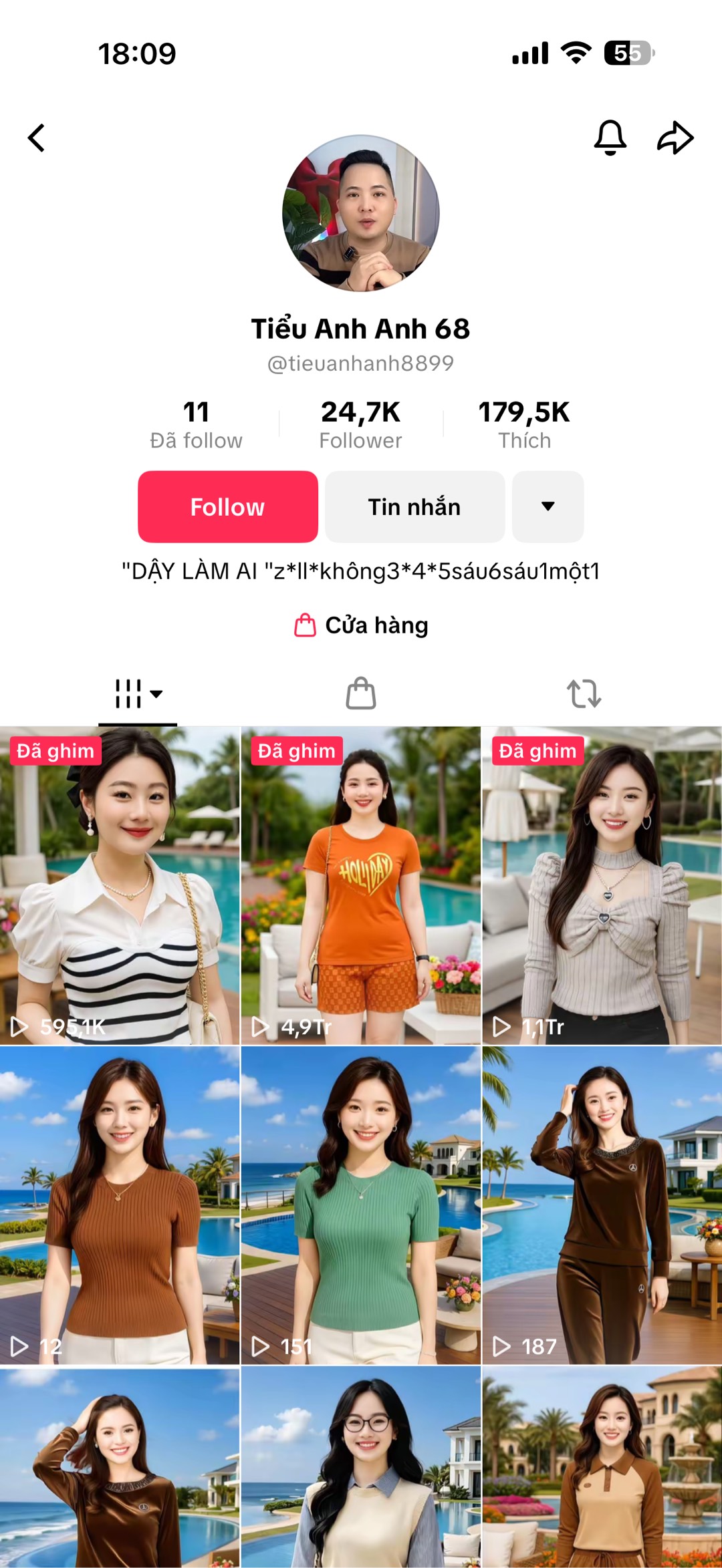Share this profile via the arrow icon
Image resolution: width=722 pixels, height=1568 pixels.
point(675,138)
